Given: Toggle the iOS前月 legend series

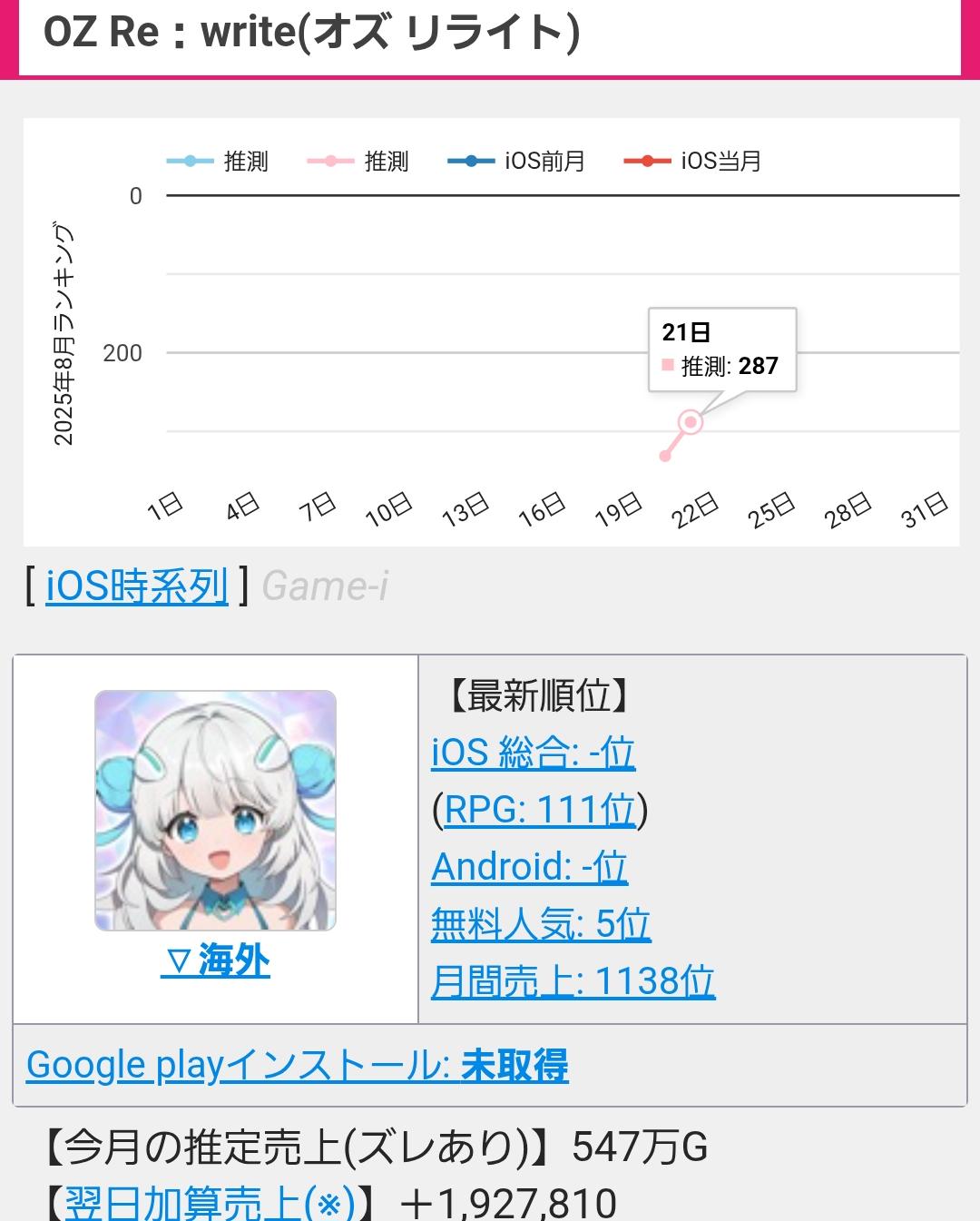Looking at the screenshot, I should tap(517, 162).
